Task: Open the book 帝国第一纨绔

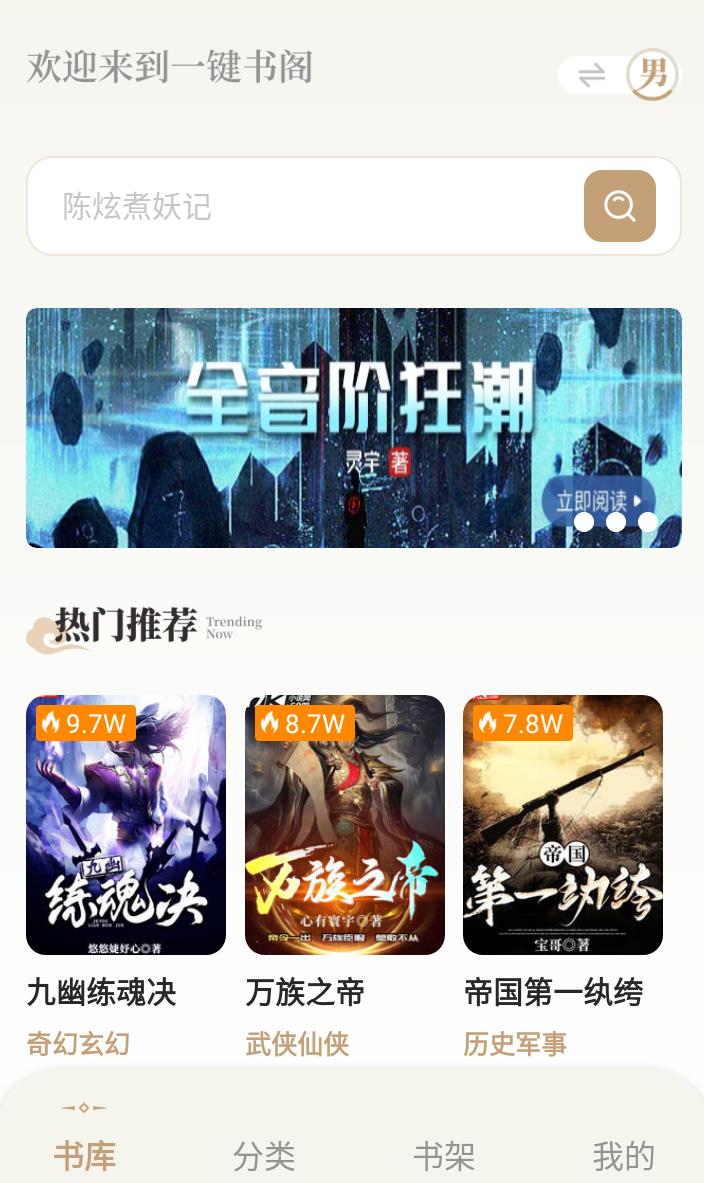Action: click(x=563, y=825)
